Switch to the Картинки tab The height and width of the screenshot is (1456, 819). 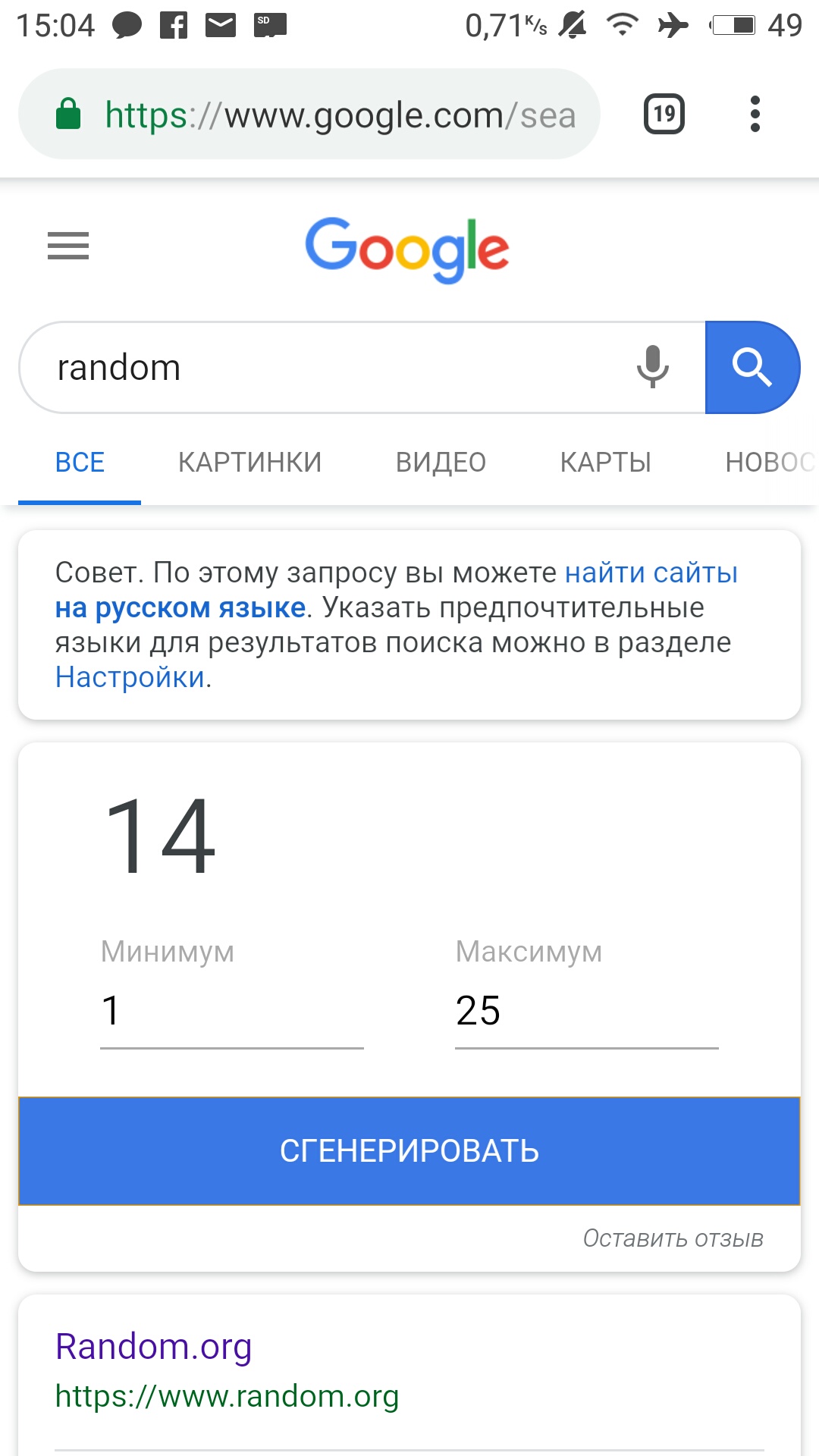tap(250, 462)
